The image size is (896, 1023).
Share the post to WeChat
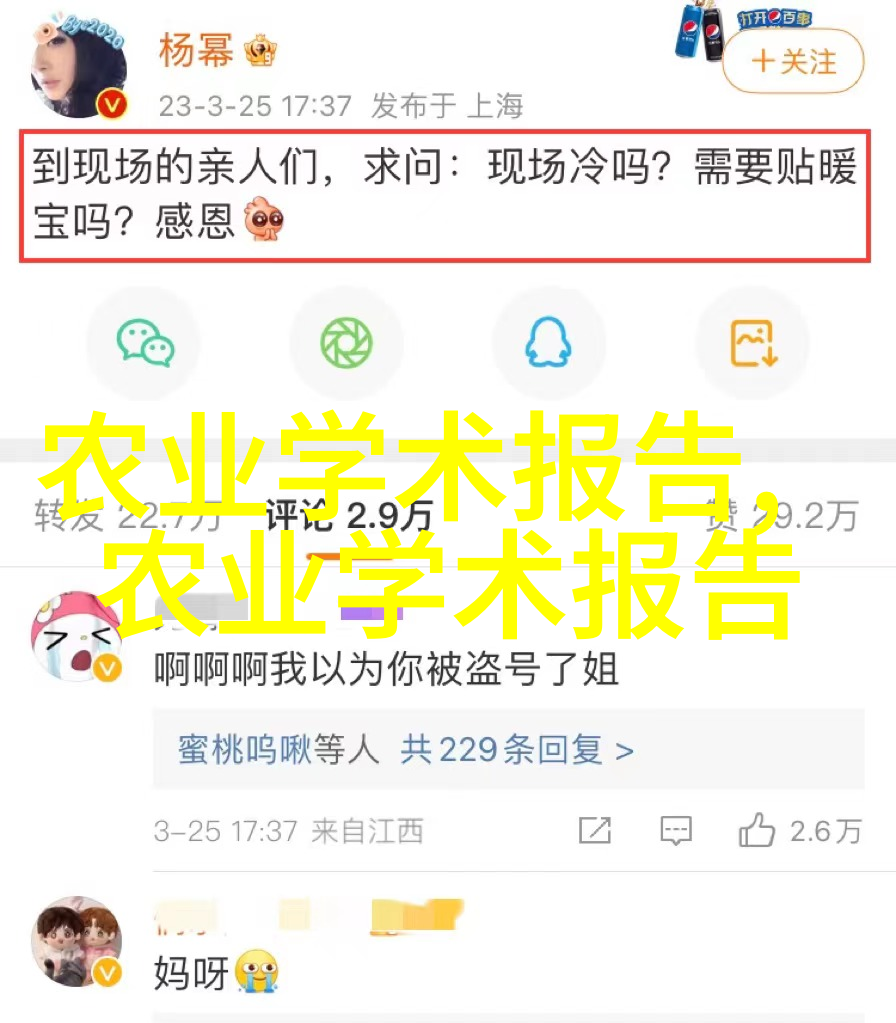tap(145, 343)
